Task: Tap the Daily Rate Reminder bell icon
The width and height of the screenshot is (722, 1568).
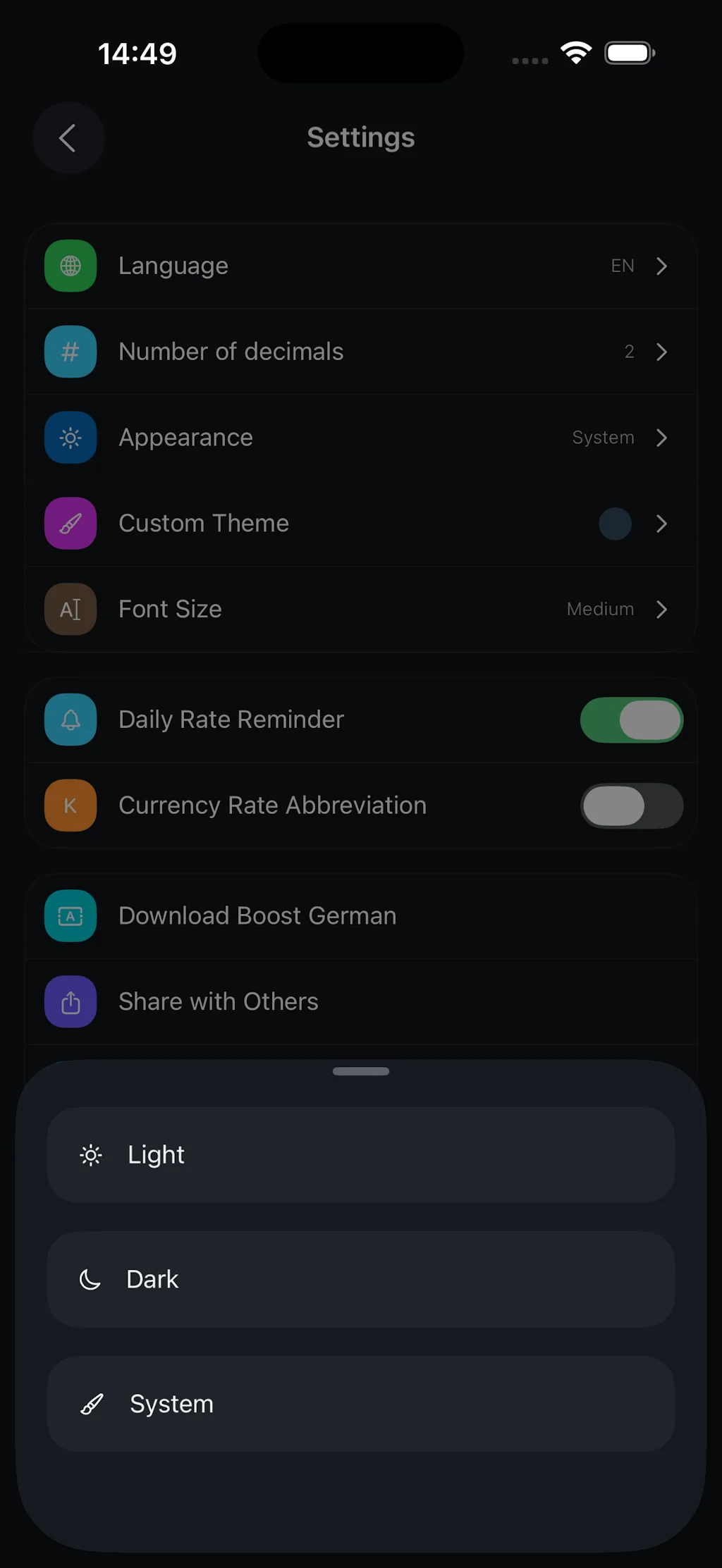Action: 70,720
